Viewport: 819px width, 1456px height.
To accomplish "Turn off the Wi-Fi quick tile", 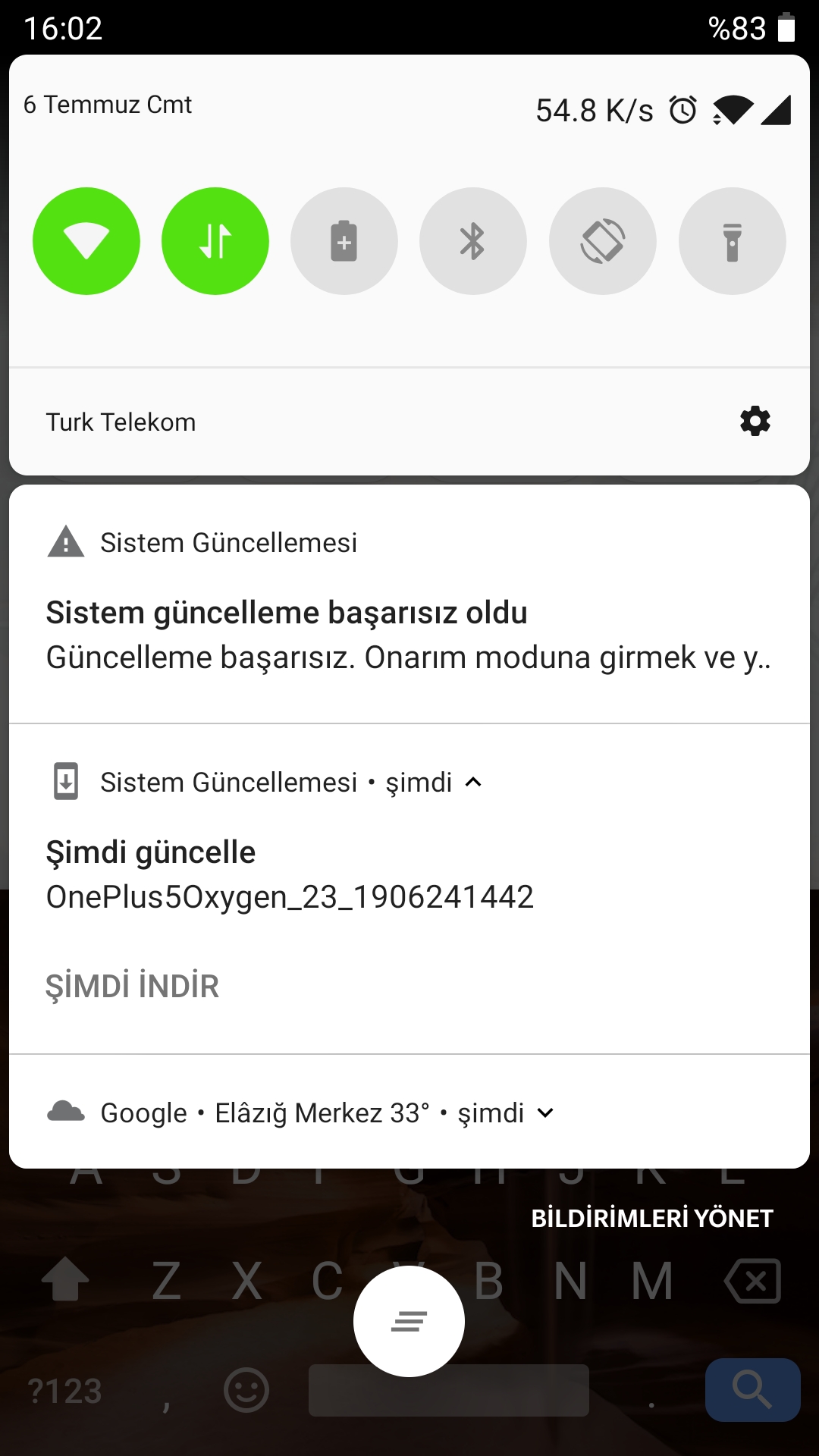I will (x=86, y=241).
